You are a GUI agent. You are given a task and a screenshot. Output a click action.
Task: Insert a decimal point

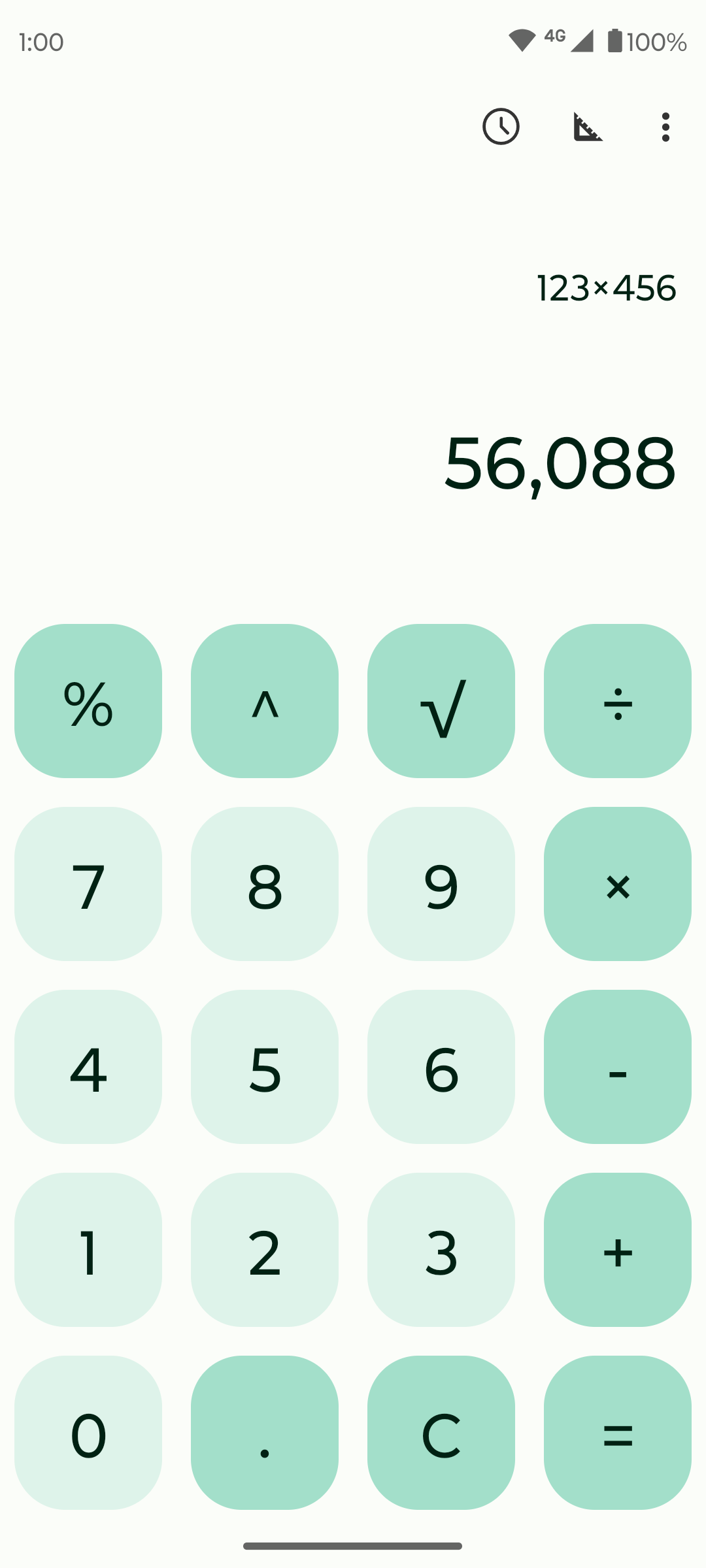pyautogui.click(x=265, y=1433)
